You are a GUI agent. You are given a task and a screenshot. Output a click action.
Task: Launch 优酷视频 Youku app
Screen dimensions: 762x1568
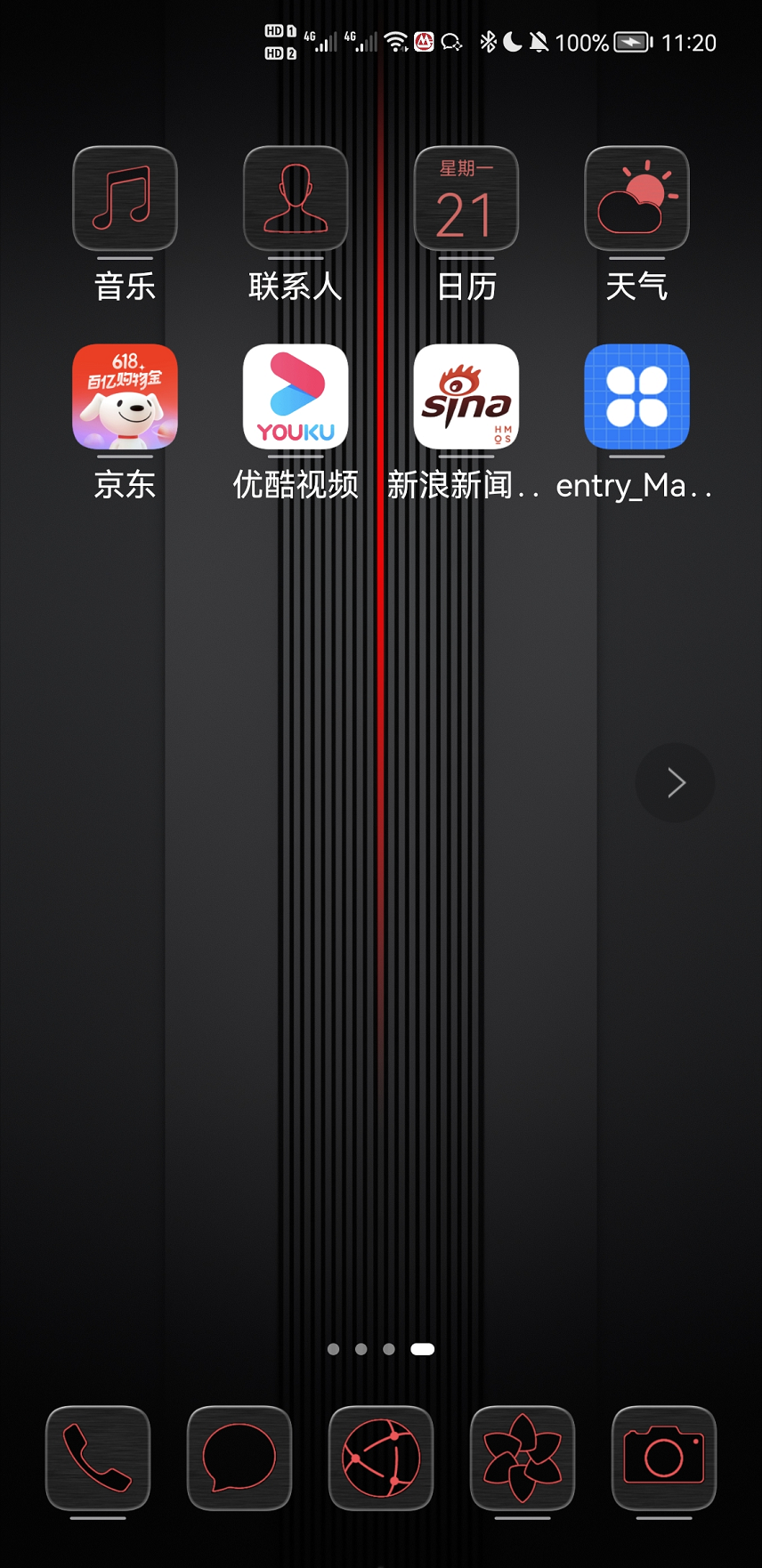tap(296, 397)
